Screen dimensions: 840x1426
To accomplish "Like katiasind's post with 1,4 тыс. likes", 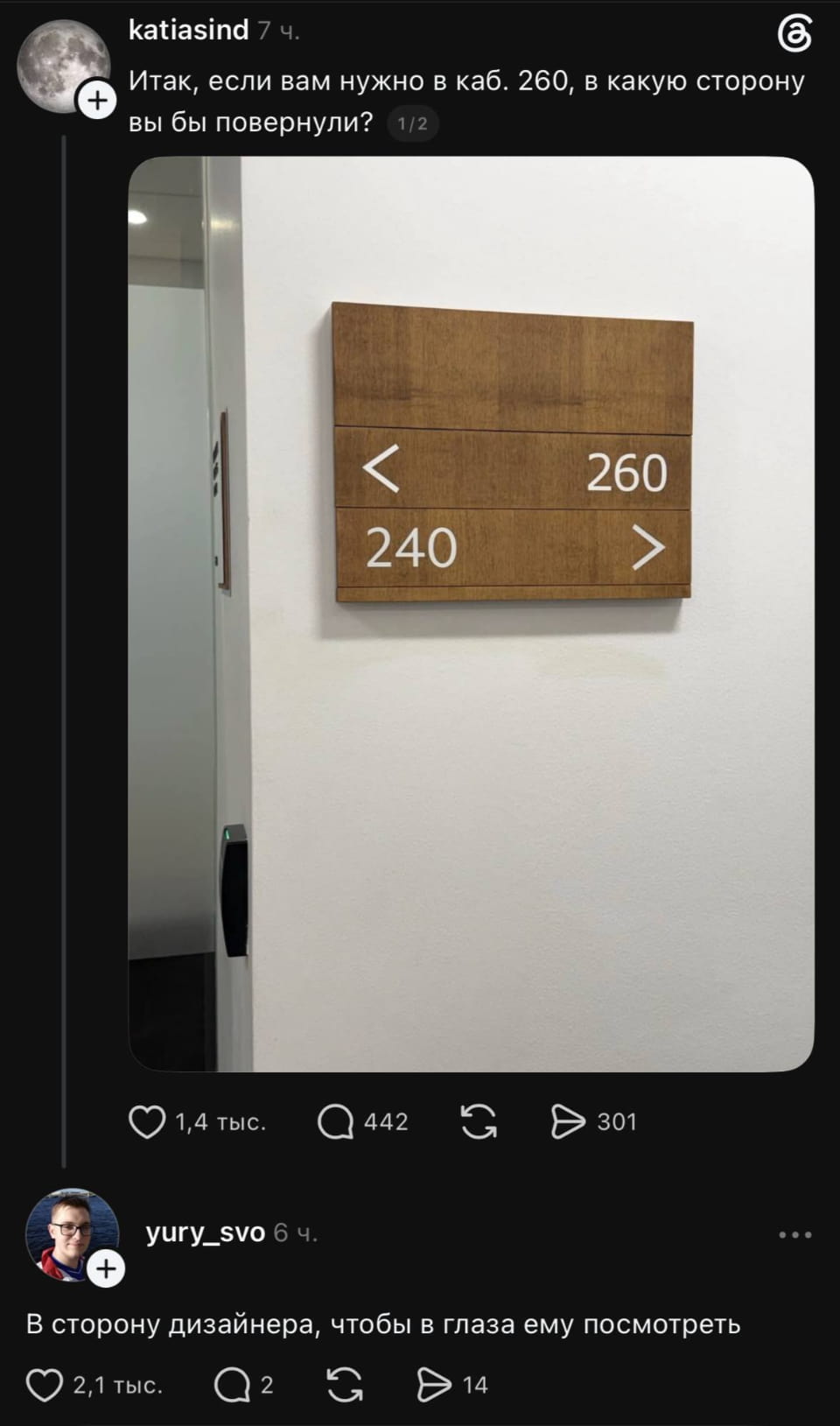I will (147, 1122).
